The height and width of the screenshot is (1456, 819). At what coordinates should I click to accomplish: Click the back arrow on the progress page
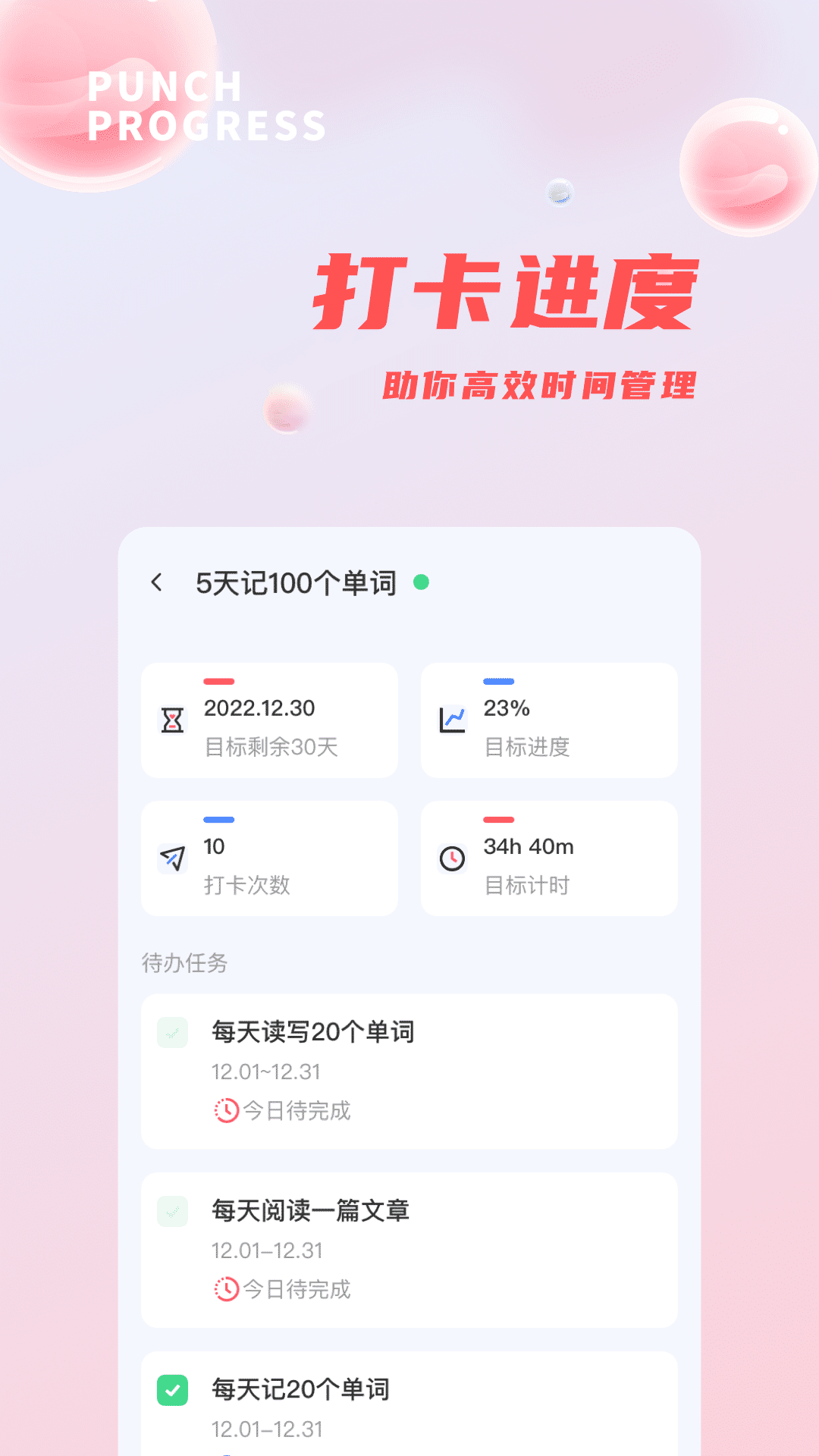tap(157, 582)
